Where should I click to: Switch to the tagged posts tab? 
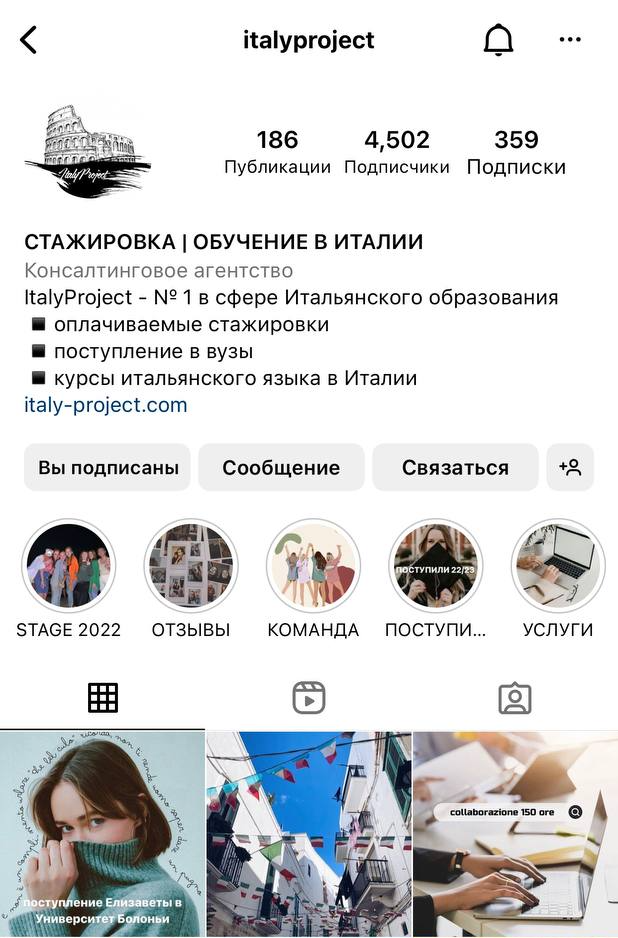tap(515, 698)
